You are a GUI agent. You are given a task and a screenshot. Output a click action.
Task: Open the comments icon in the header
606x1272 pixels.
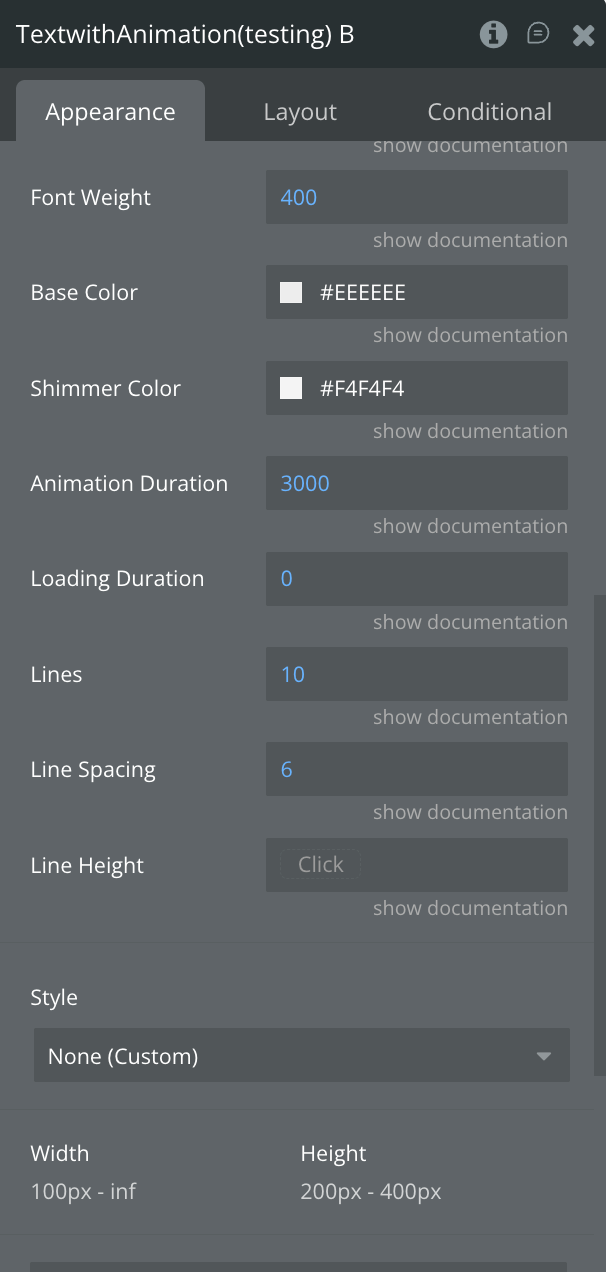[538, 35]
